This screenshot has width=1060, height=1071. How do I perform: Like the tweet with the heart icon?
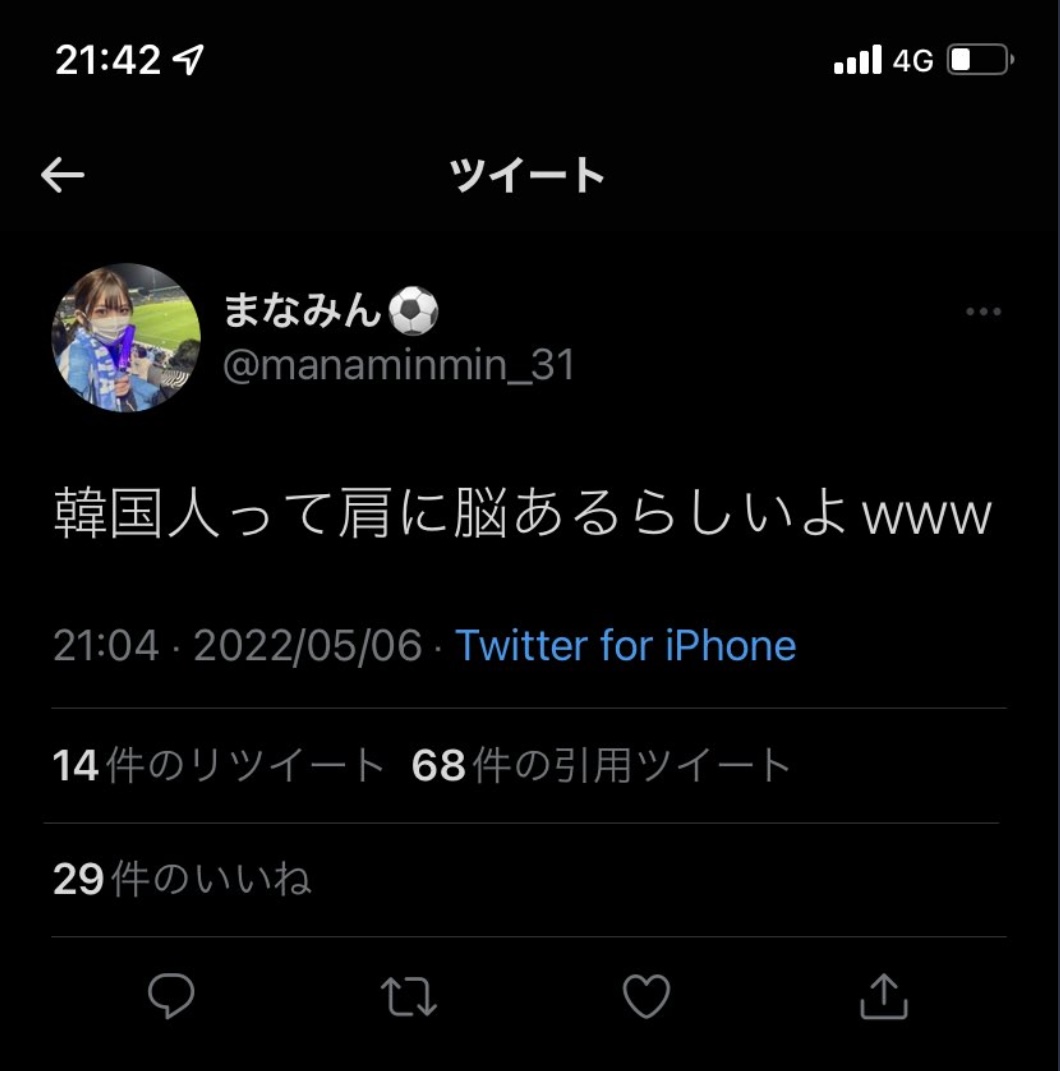coord(646,997)
